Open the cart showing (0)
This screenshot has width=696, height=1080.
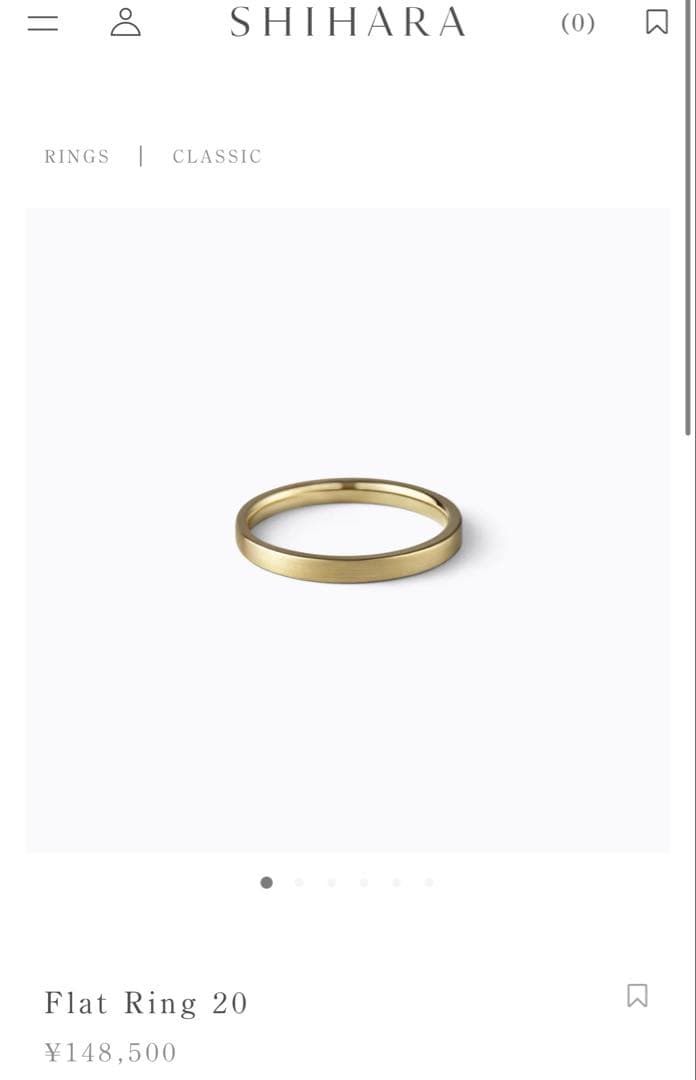pos(578,23)
